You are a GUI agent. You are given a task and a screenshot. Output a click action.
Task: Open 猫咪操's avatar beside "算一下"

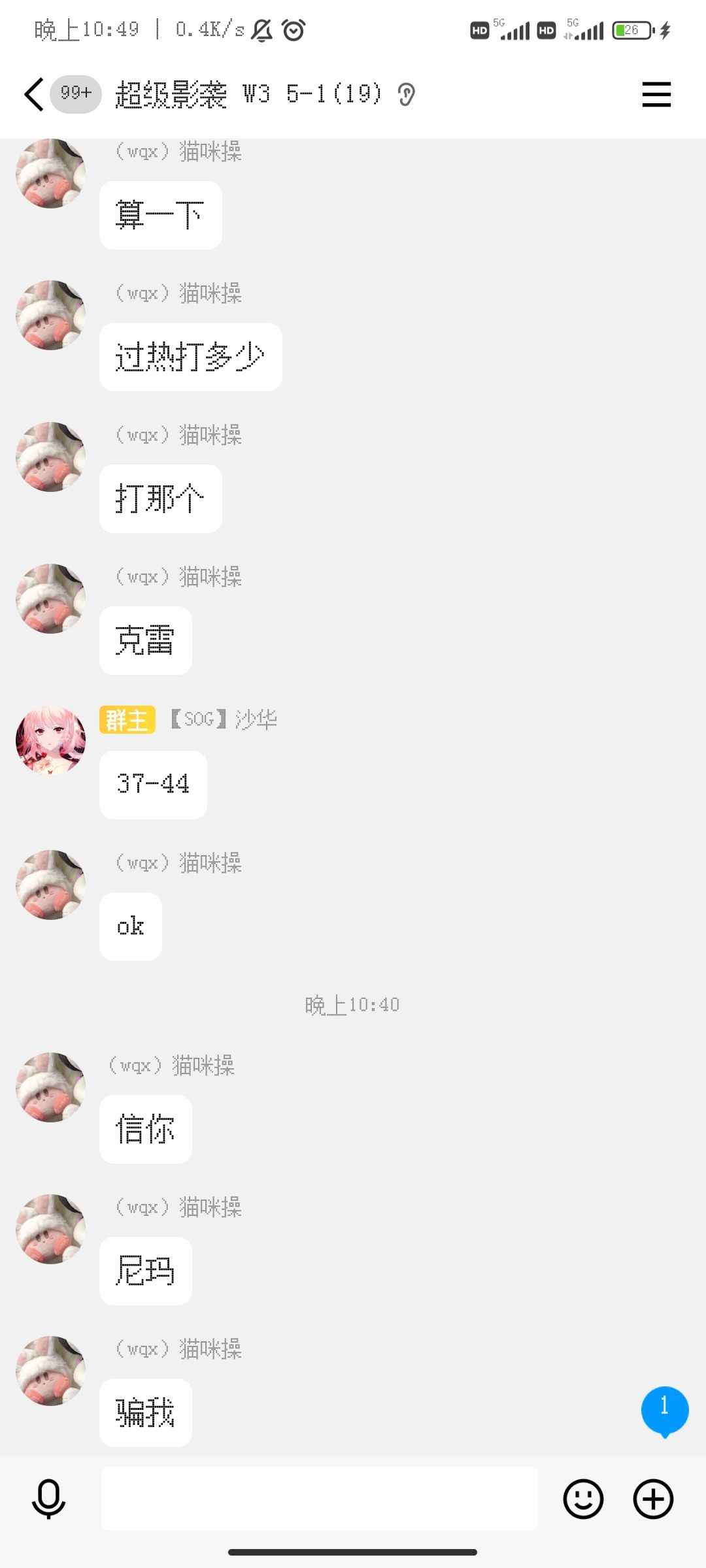coord(51,174)
